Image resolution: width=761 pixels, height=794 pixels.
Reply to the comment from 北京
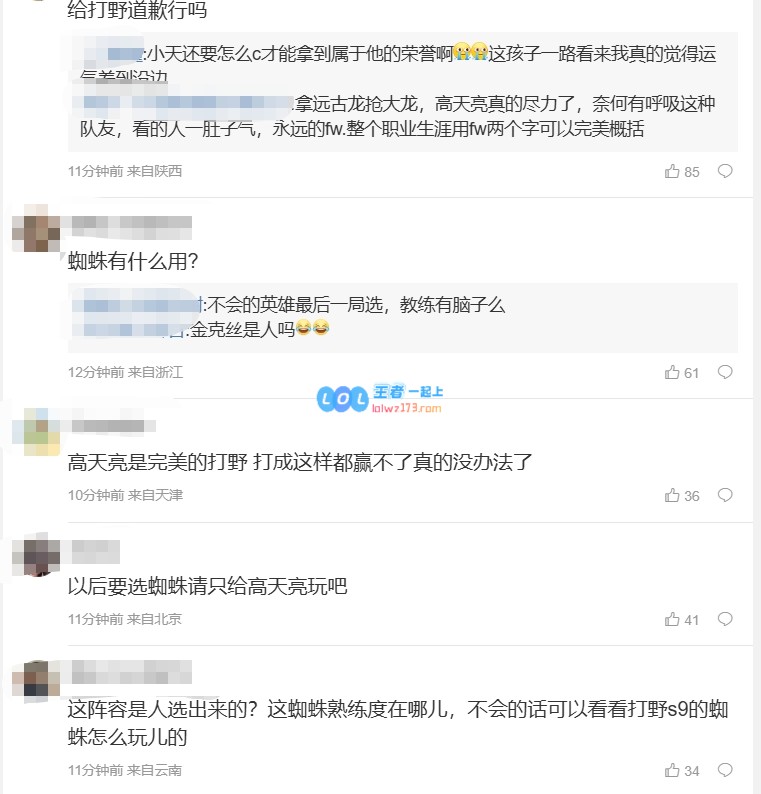(725, 620)
